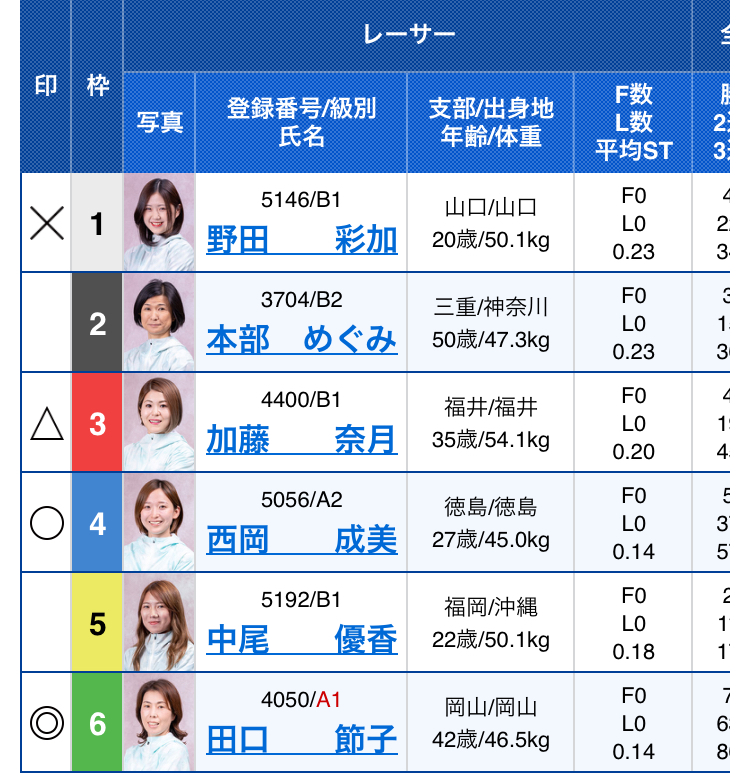Image resolution: width=750 pixels, height=780 pixels.
Task: Open racer profile link 本部 めぐみ
Action: tap(302, 341)
